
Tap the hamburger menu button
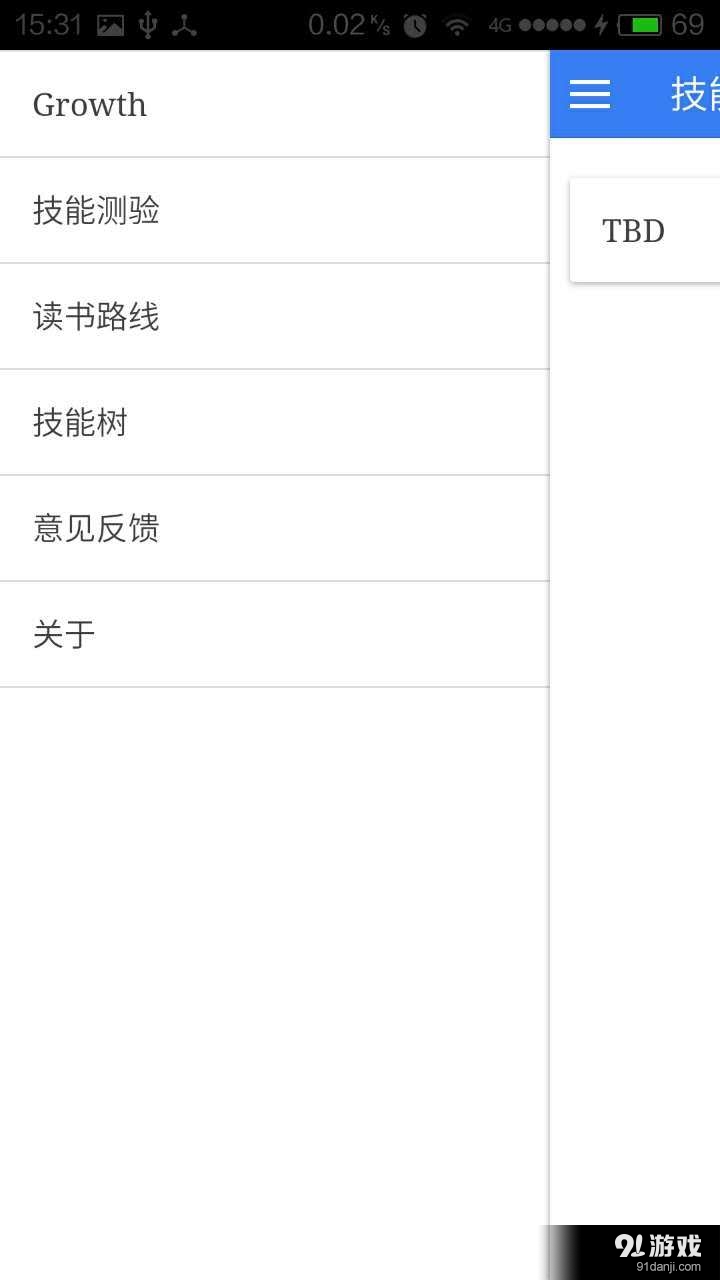[590, 94]
